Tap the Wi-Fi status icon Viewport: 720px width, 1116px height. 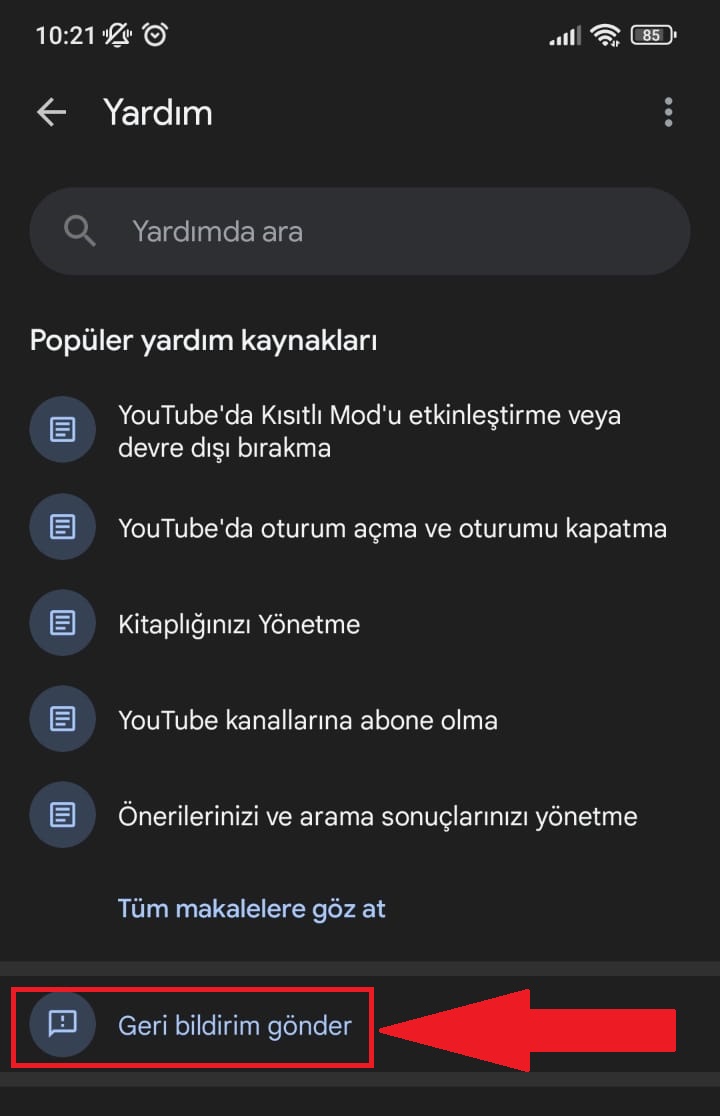608,34
